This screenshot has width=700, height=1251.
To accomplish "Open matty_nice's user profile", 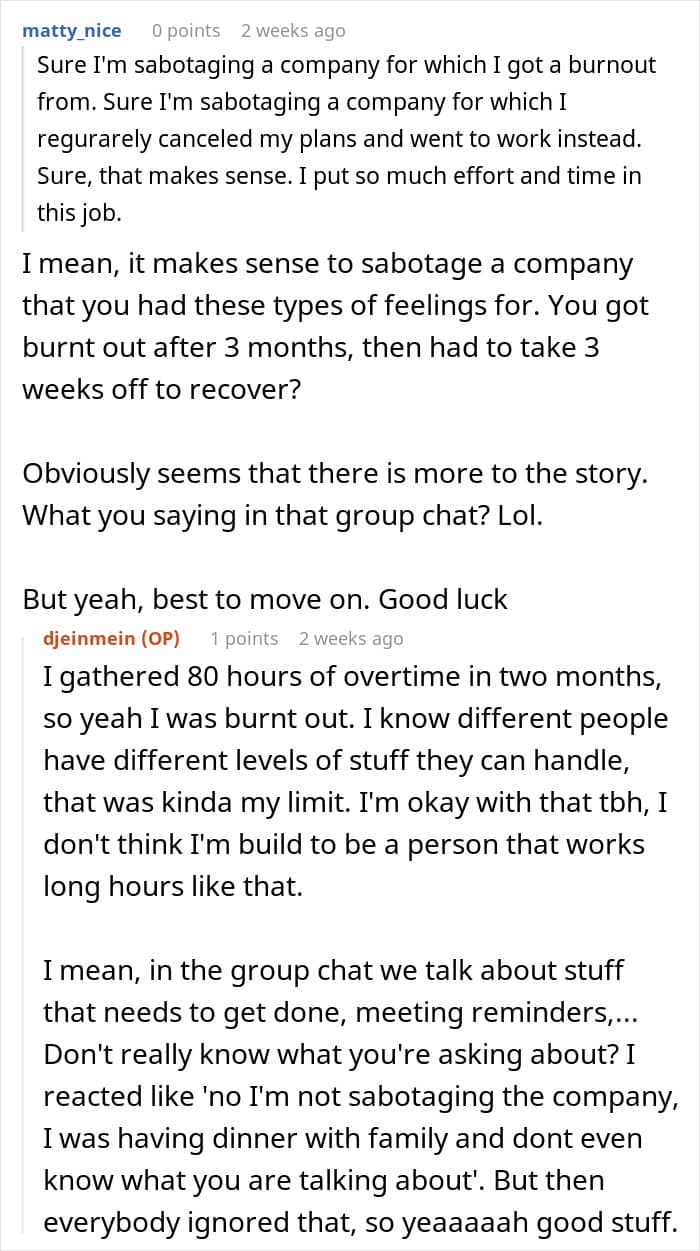I will pyautogui.click(x=72, y=31).
